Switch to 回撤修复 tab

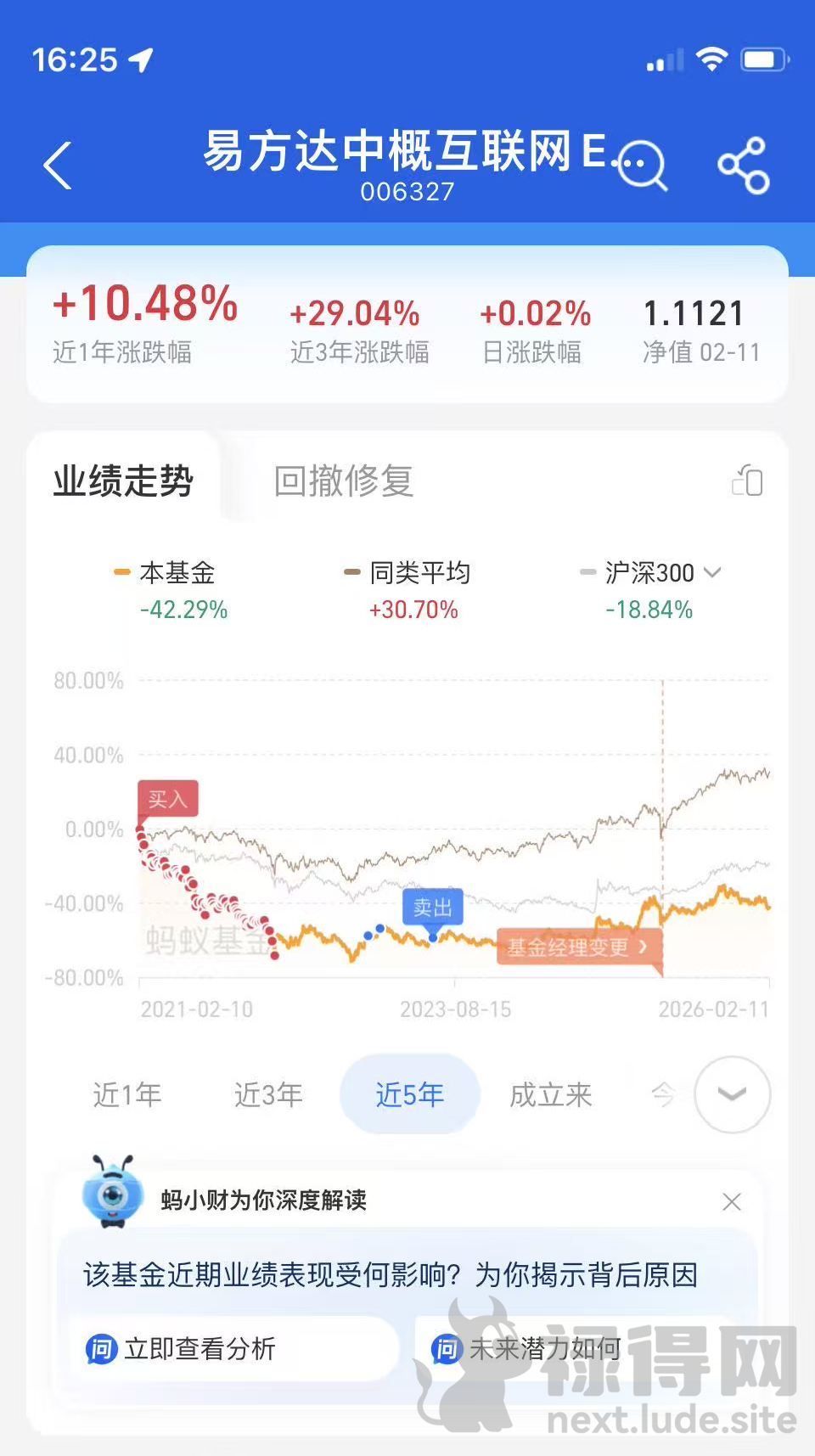(343, 481)
